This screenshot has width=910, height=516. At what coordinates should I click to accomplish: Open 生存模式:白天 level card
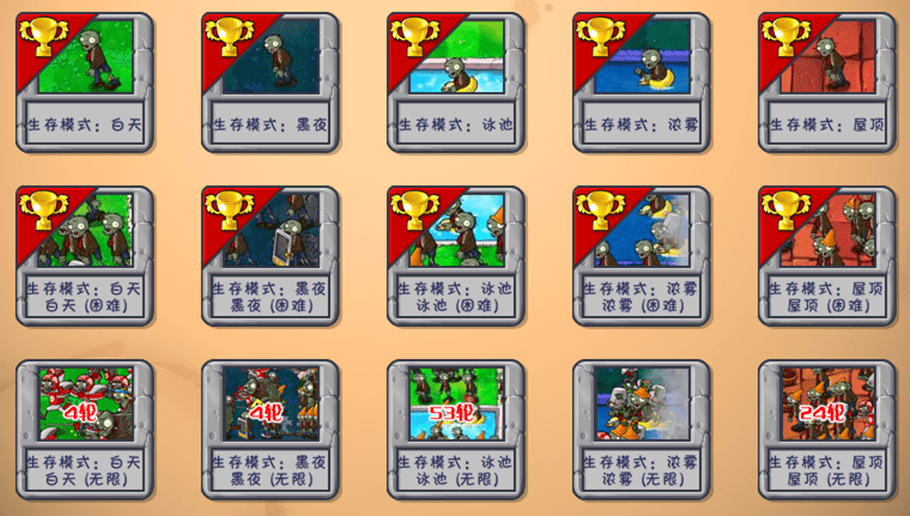[85, 82]
